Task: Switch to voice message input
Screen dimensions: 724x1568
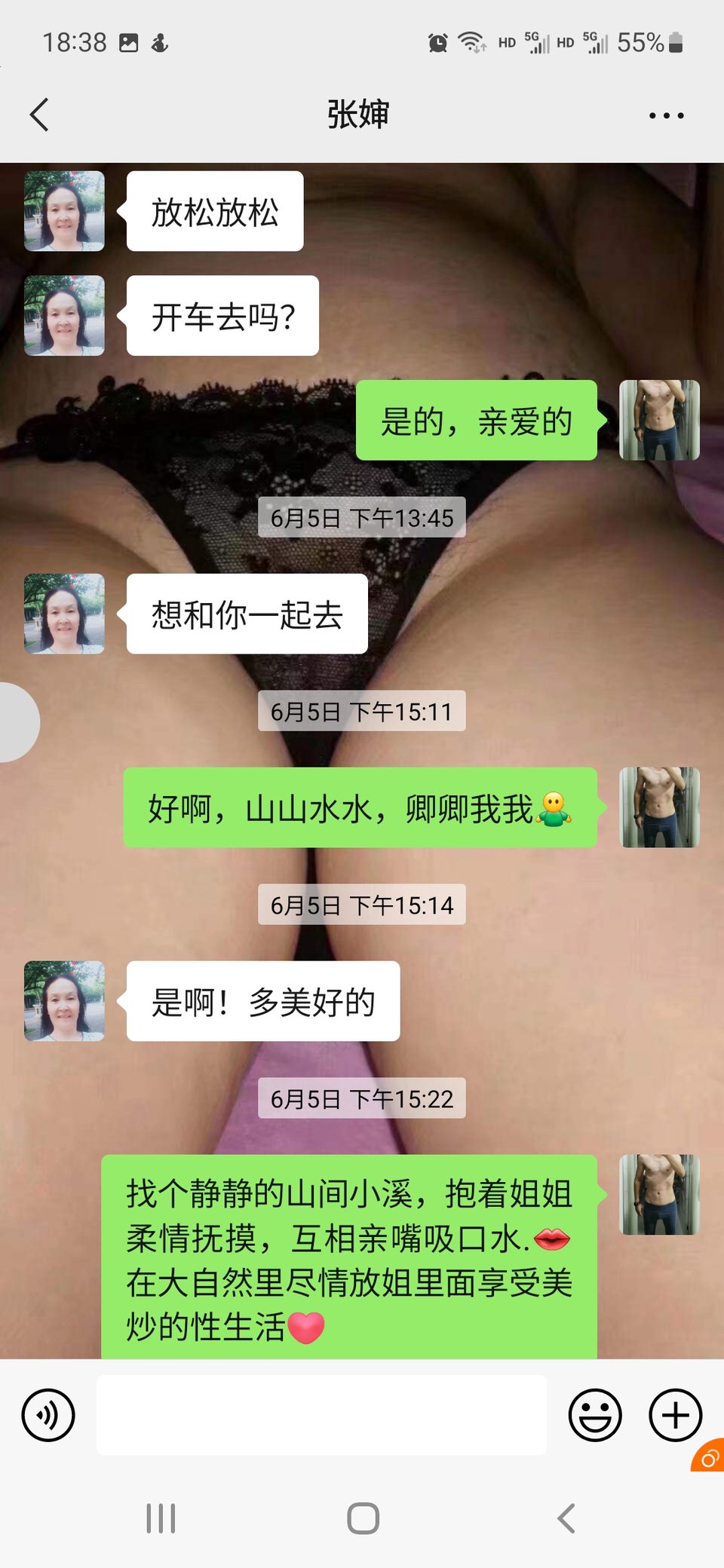Action: pyautogui.click(x=48, y=1415)
